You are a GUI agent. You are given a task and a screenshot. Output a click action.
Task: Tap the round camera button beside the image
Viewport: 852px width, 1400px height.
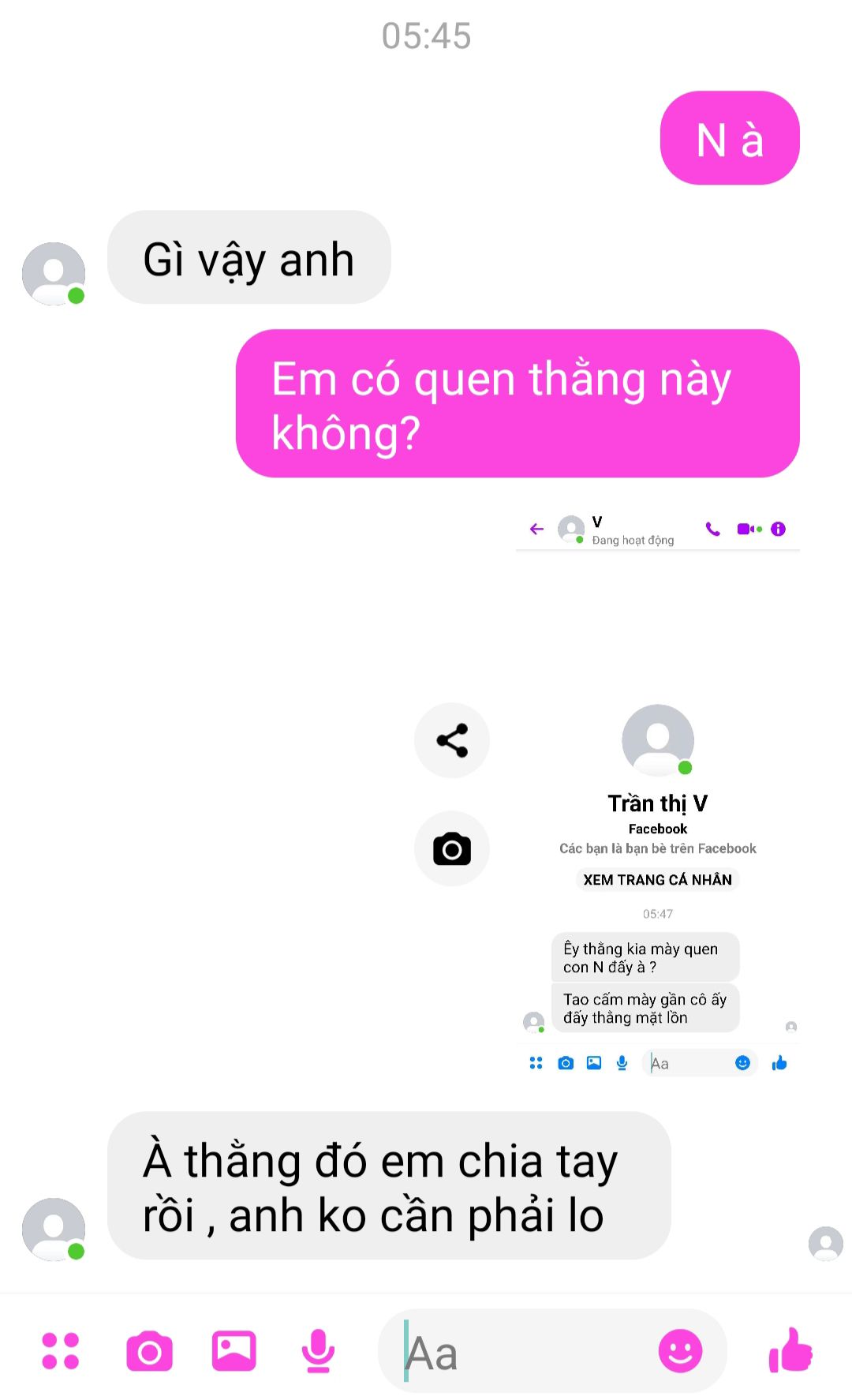[452, 848]
